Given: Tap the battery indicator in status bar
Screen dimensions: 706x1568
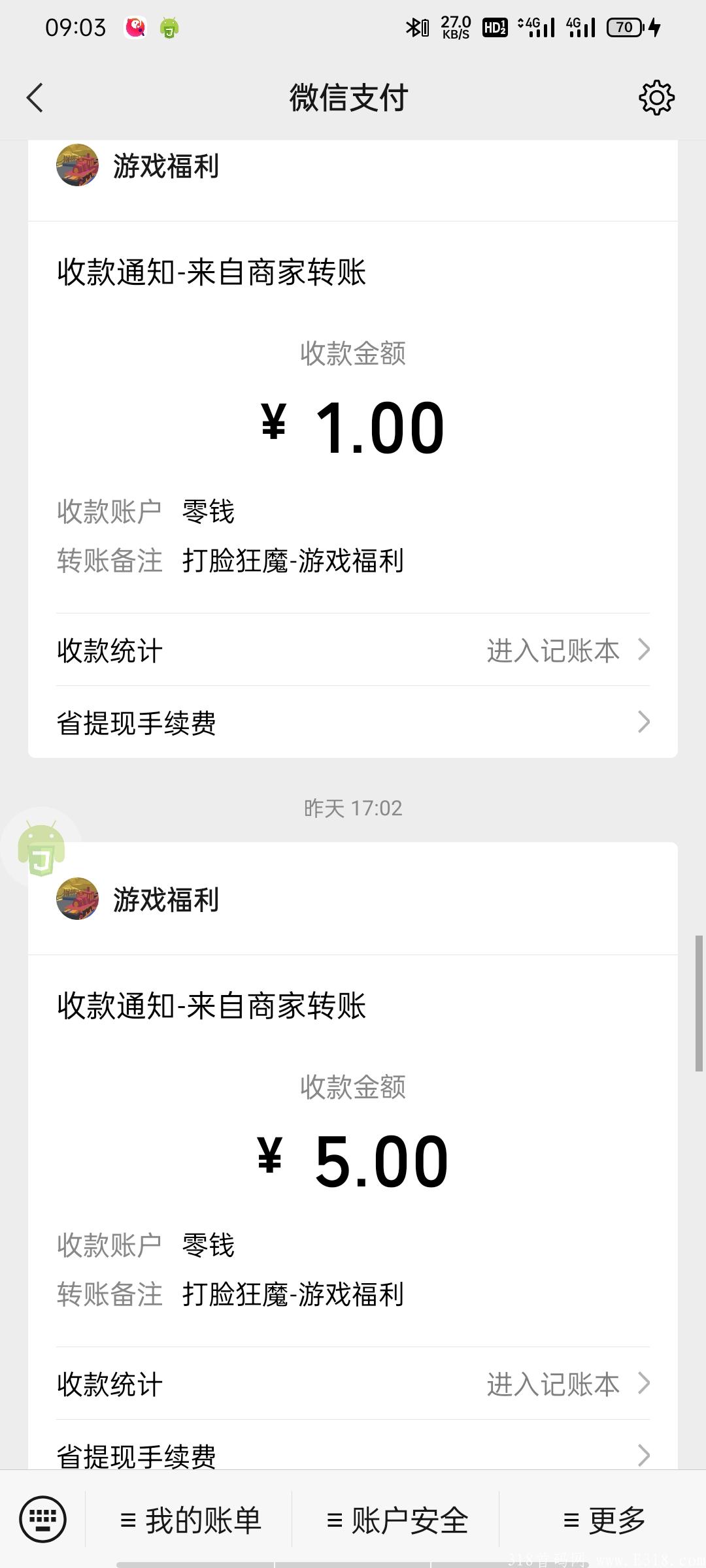Looking at the screenshot, I should [623, 27].
